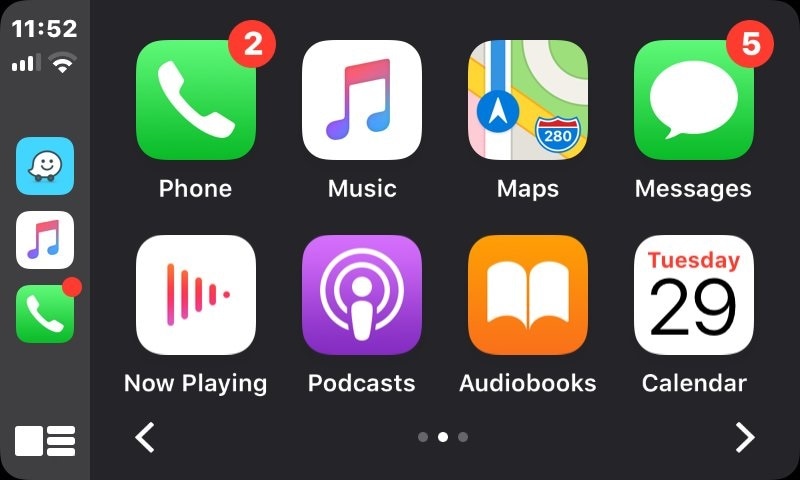Launch Podcasts
The width and height of the screenshot is (800, 480).
[x=362, y=295]
